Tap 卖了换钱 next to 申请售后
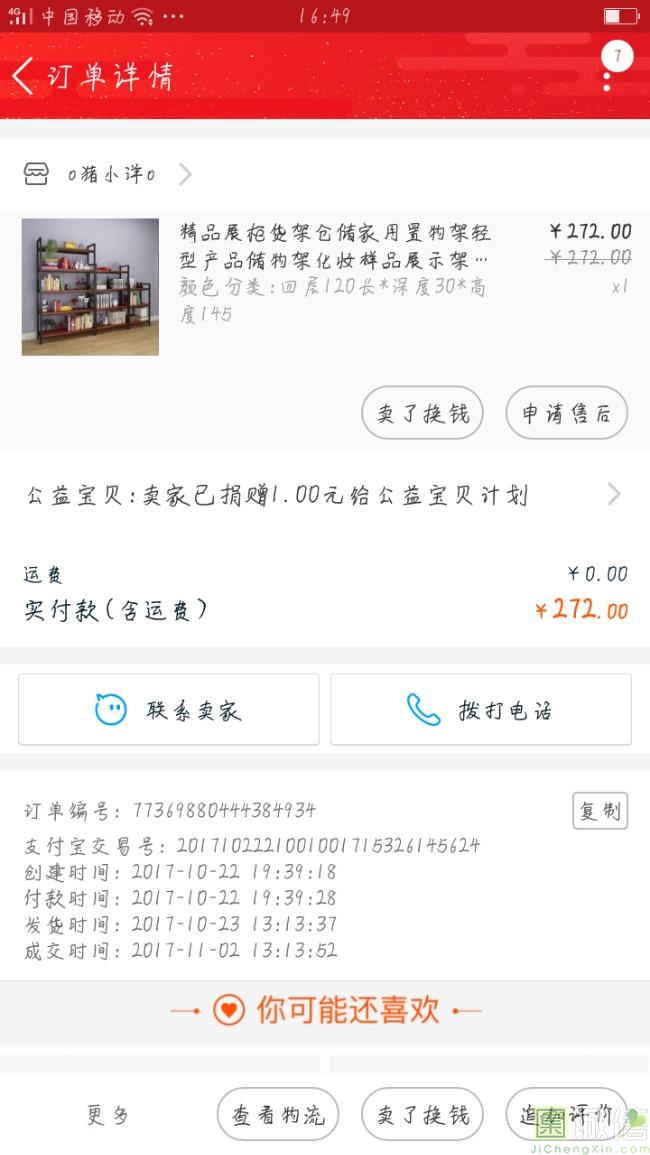Image resolution: width=650 pixels, height=1155 pixels. (x=422, y=413)
